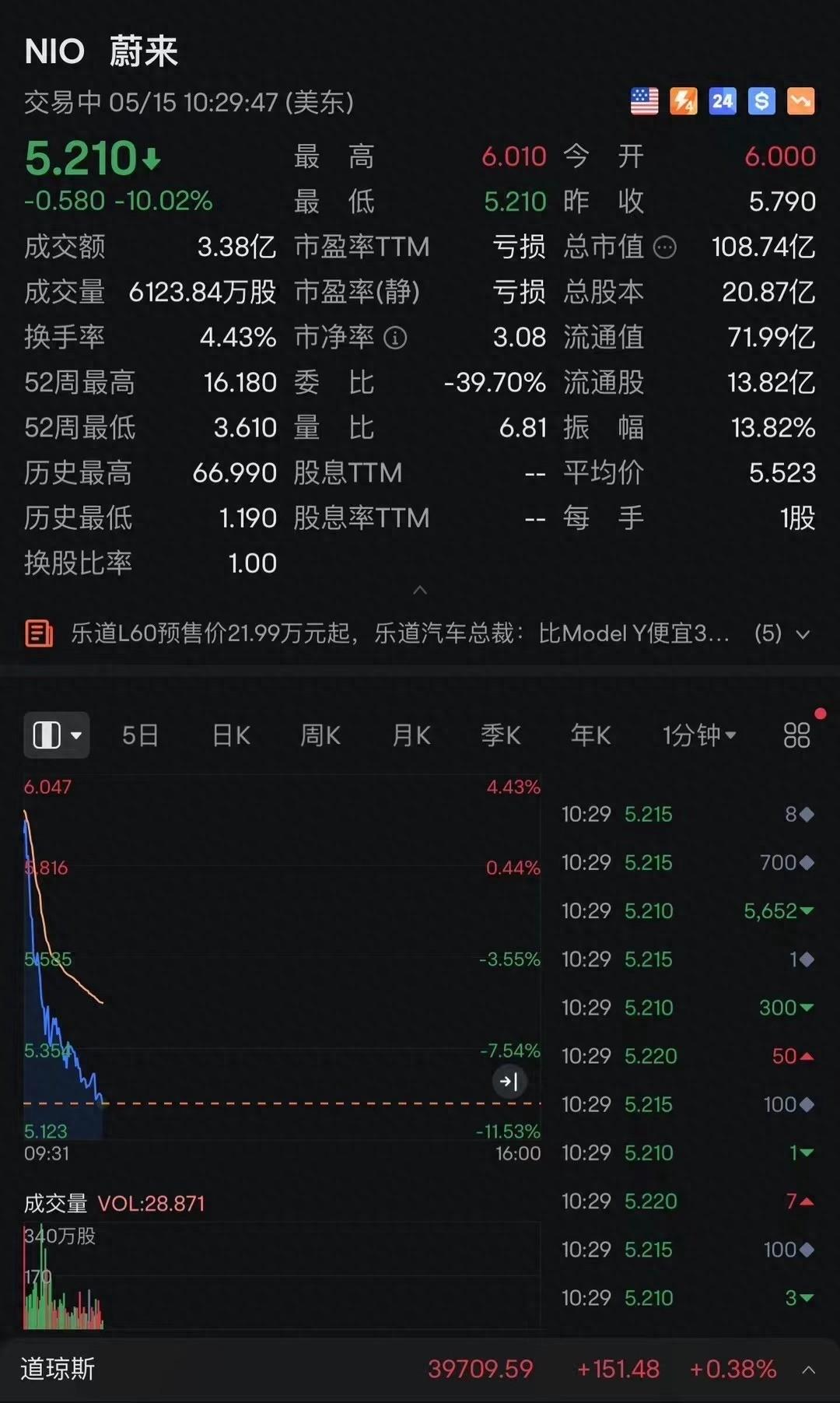Expand the news list showing (5)
The width and height of the screenshot is (840, 1403).
[803, 635]
